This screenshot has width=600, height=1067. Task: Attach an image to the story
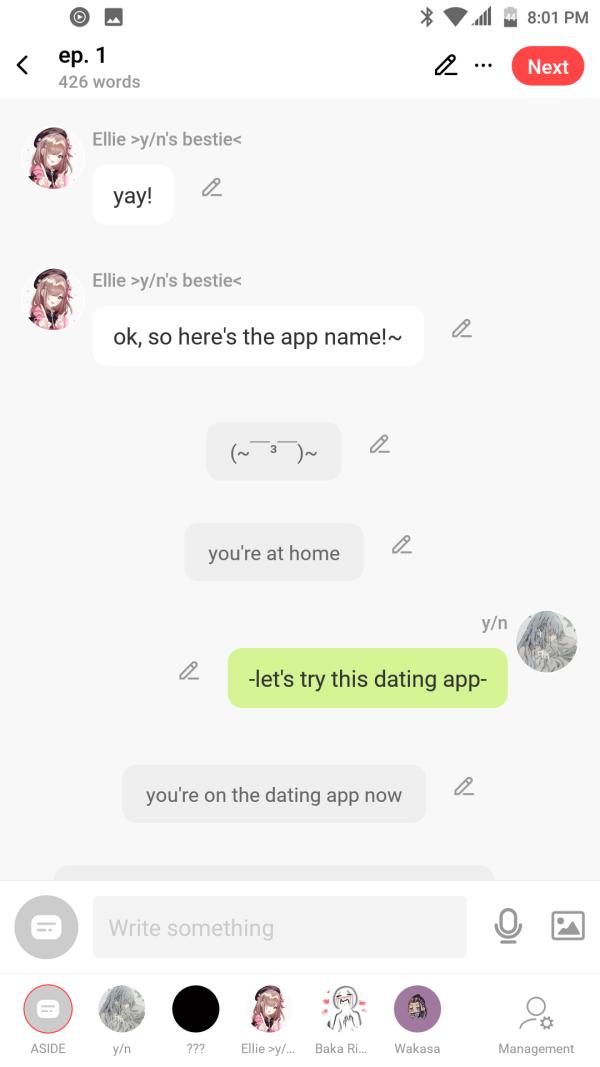pos(567,926)
